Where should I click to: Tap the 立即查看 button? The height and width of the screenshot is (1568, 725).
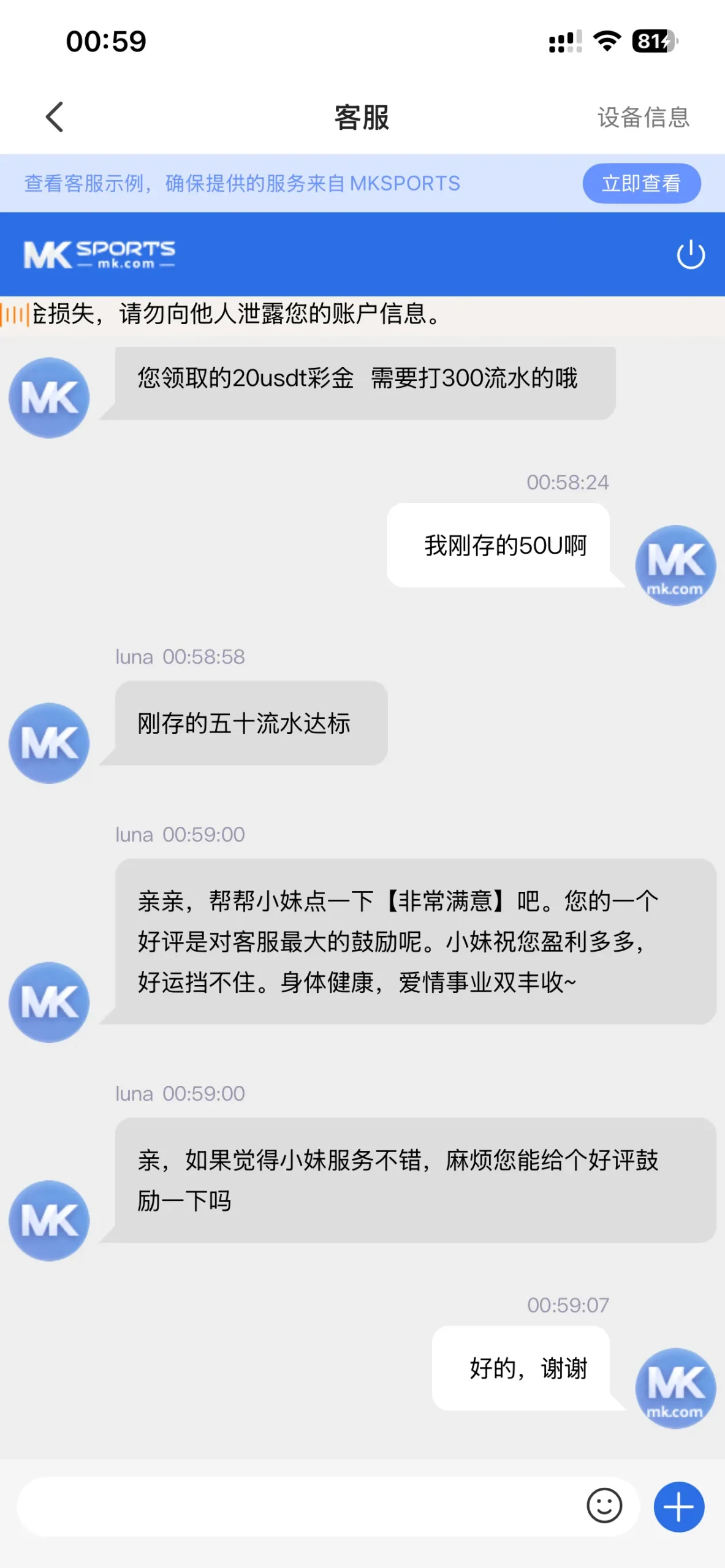point(641,183)
